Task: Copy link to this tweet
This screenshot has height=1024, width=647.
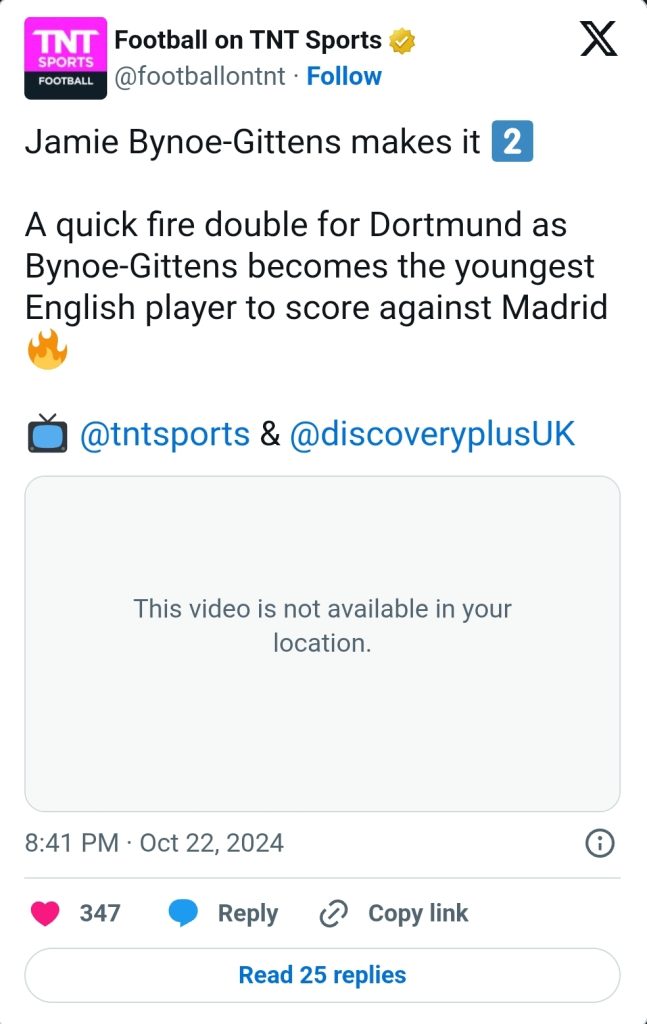Action: 393,913
